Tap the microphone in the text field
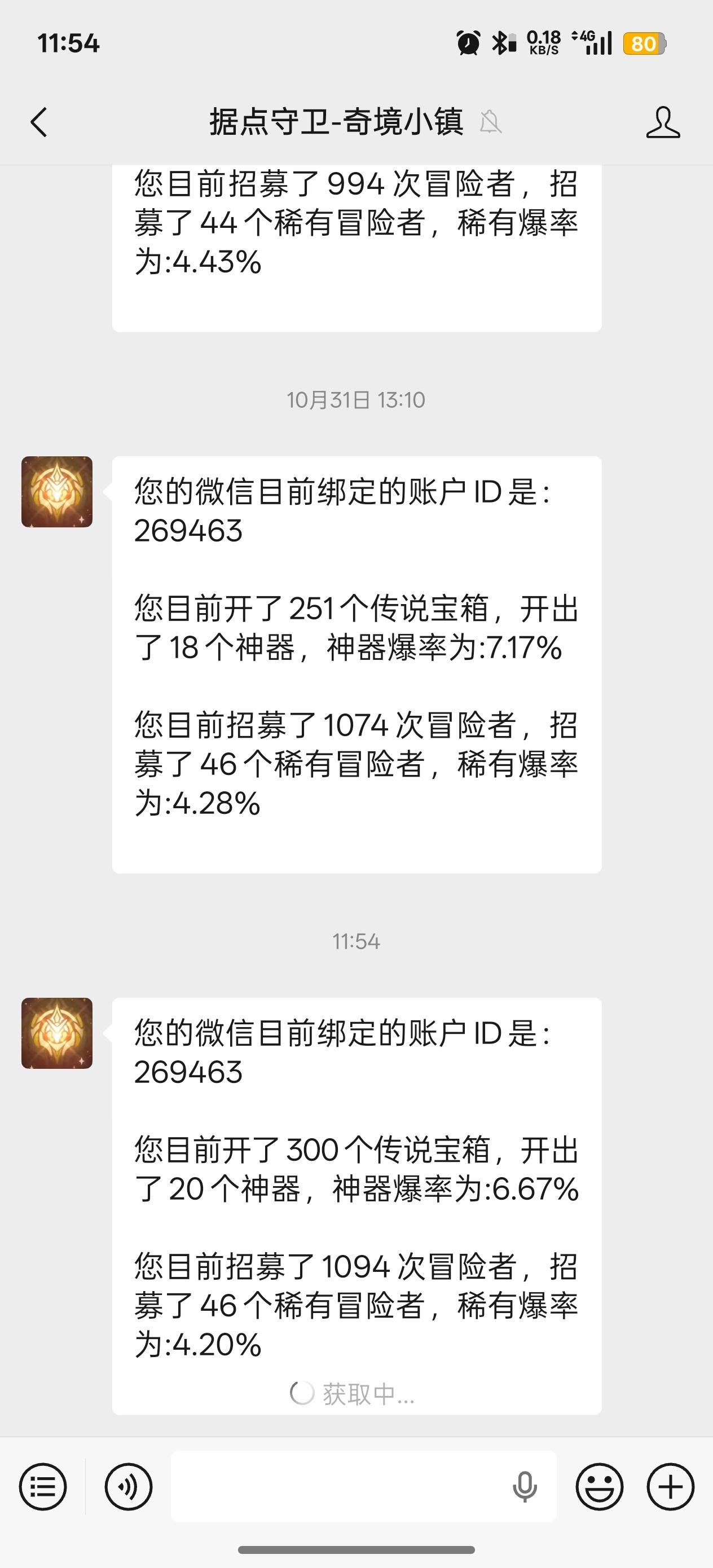The height and width of the screenshot is (1568, 713). tap(524, 1487)
